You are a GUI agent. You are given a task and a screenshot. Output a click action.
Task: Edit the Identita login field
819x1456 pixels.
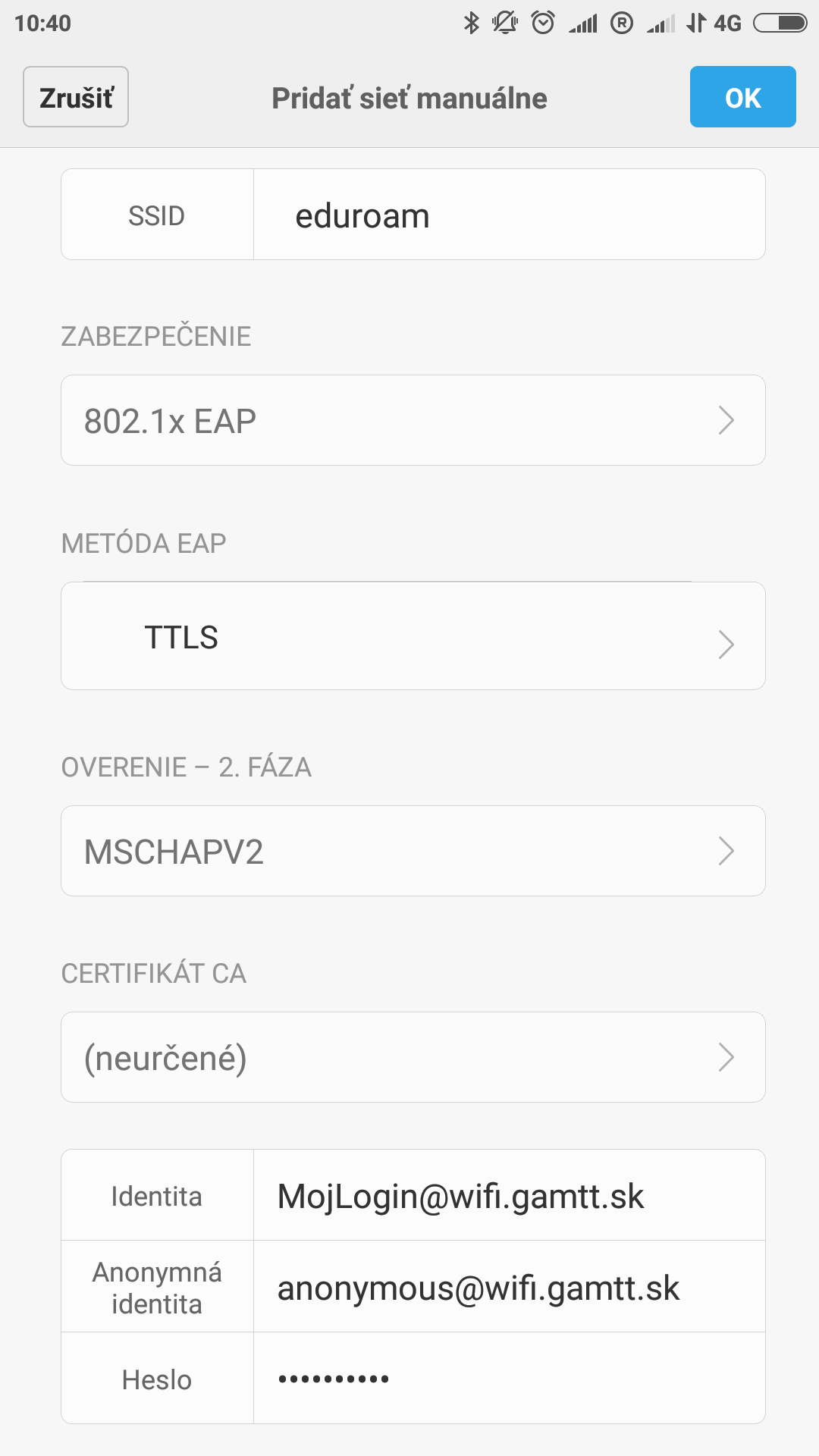point(509,1195)
